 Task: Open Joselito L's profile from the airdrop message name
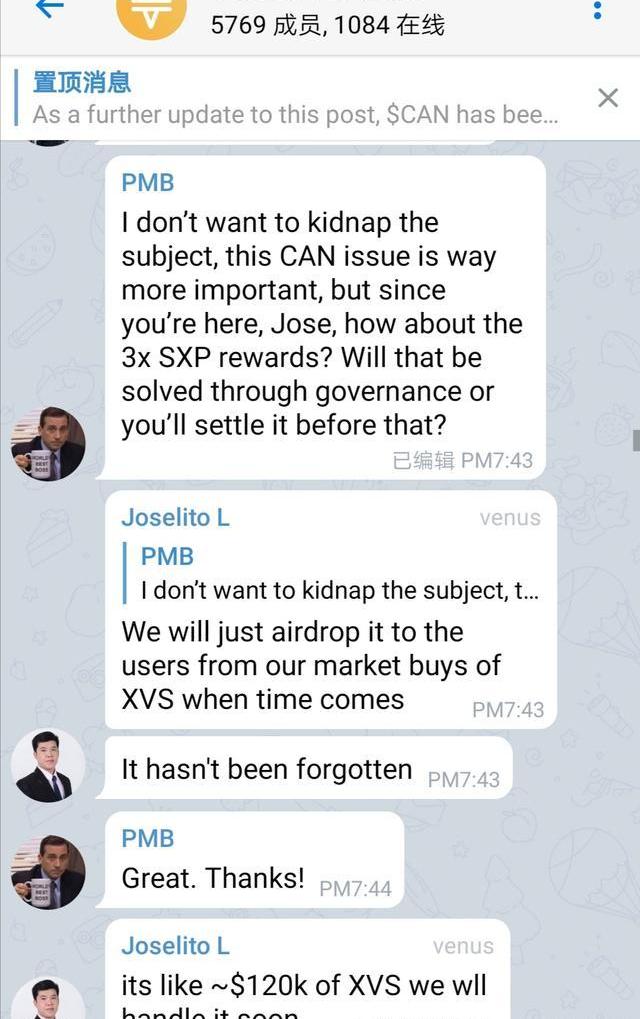click(175, 517)
